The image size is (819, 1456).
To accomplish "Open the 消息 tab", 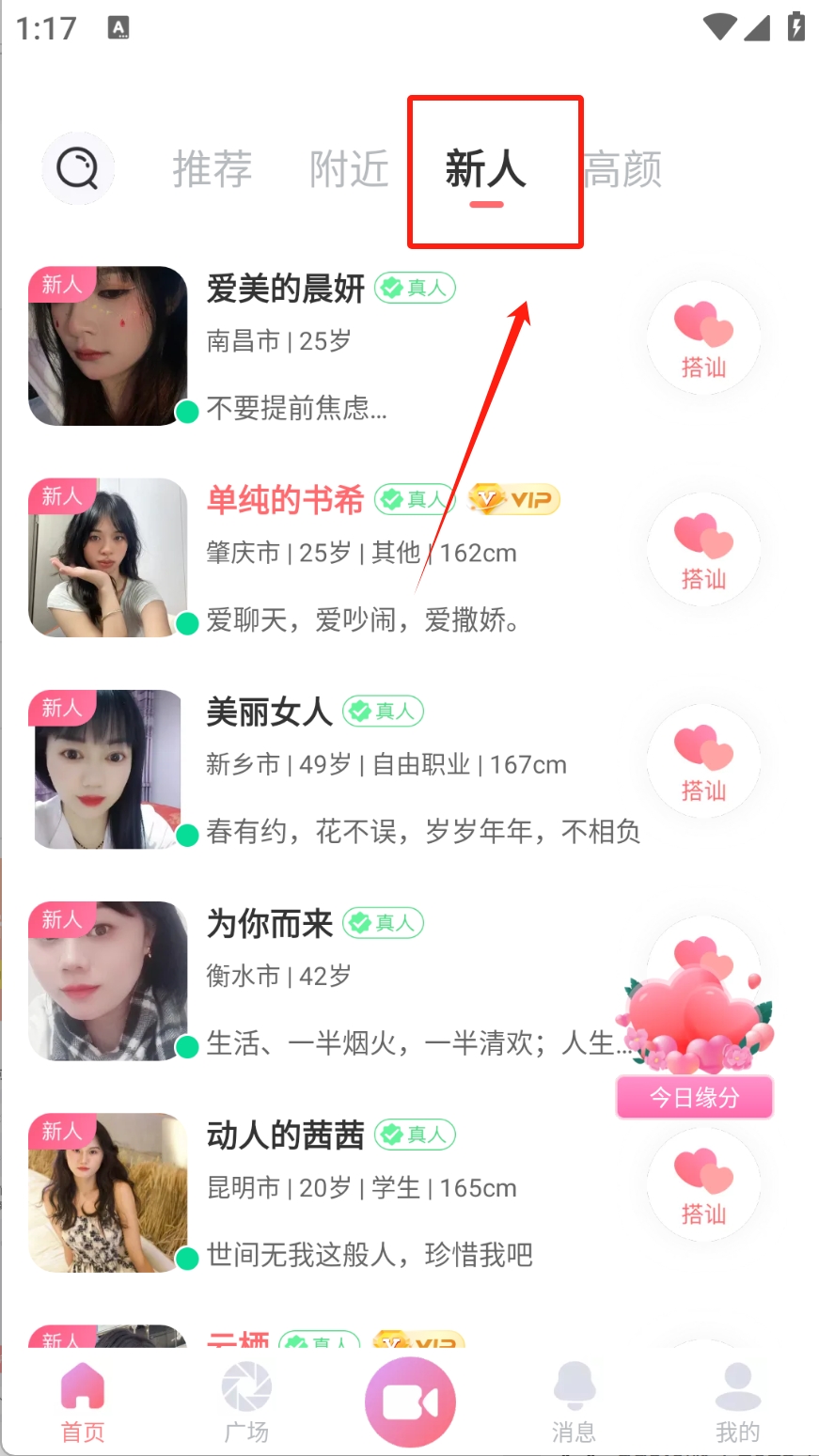I will [x=574, y=1402].
